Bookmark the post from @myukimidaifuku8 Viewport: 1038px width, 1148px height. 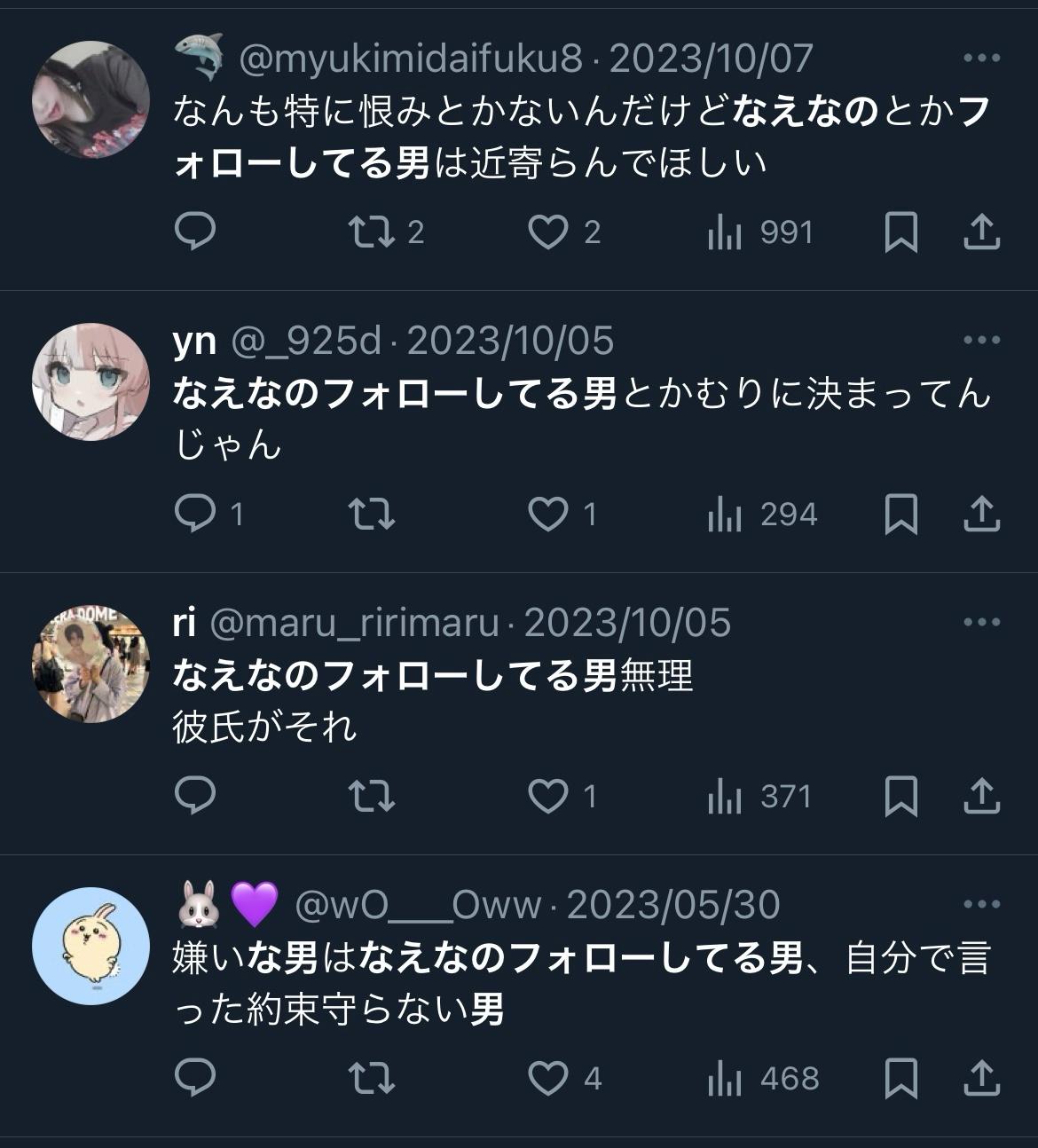(x=900, y=232)
